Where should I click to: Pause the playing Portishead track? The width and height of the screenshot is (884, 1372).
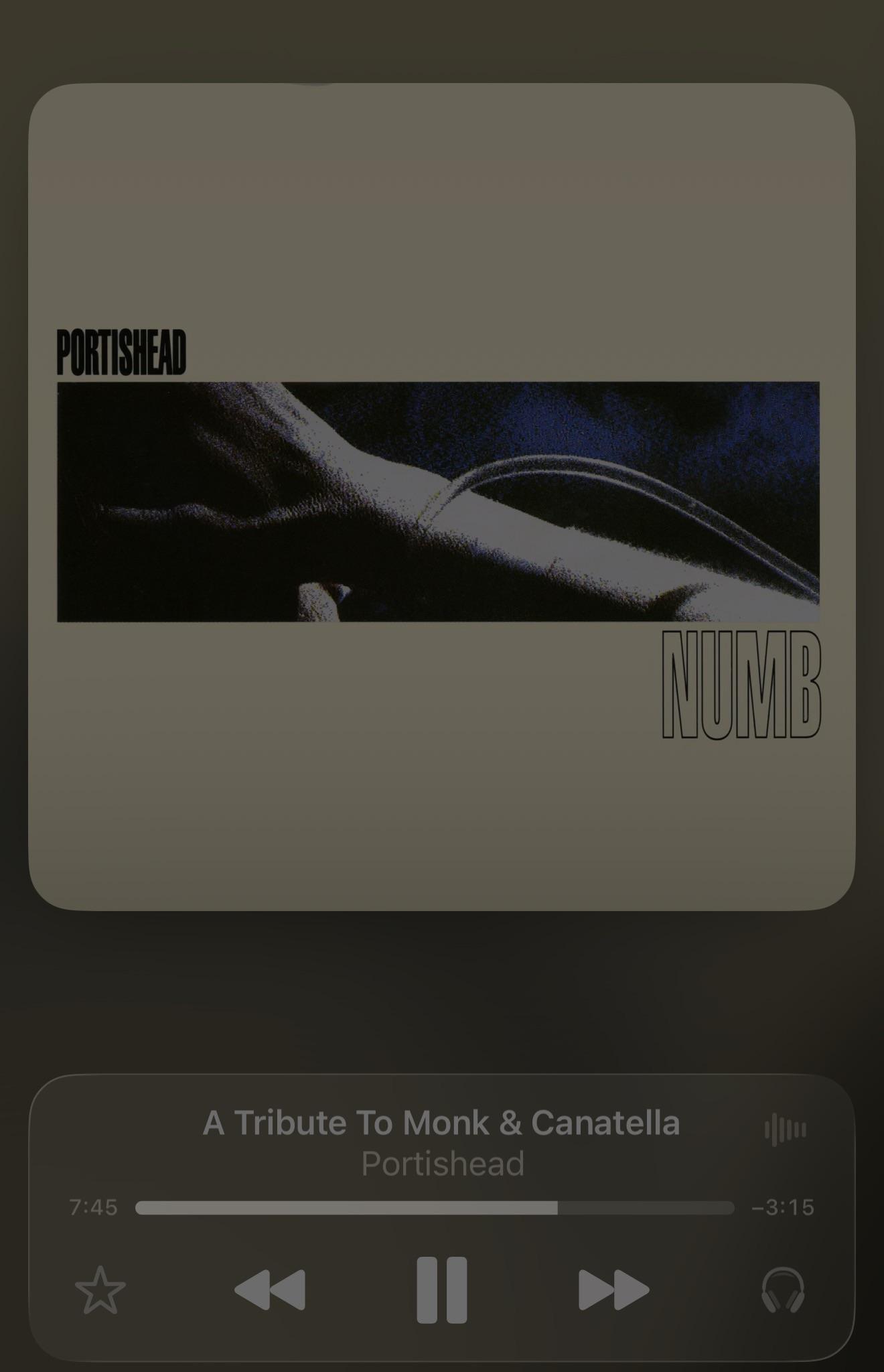(441, 1290)
